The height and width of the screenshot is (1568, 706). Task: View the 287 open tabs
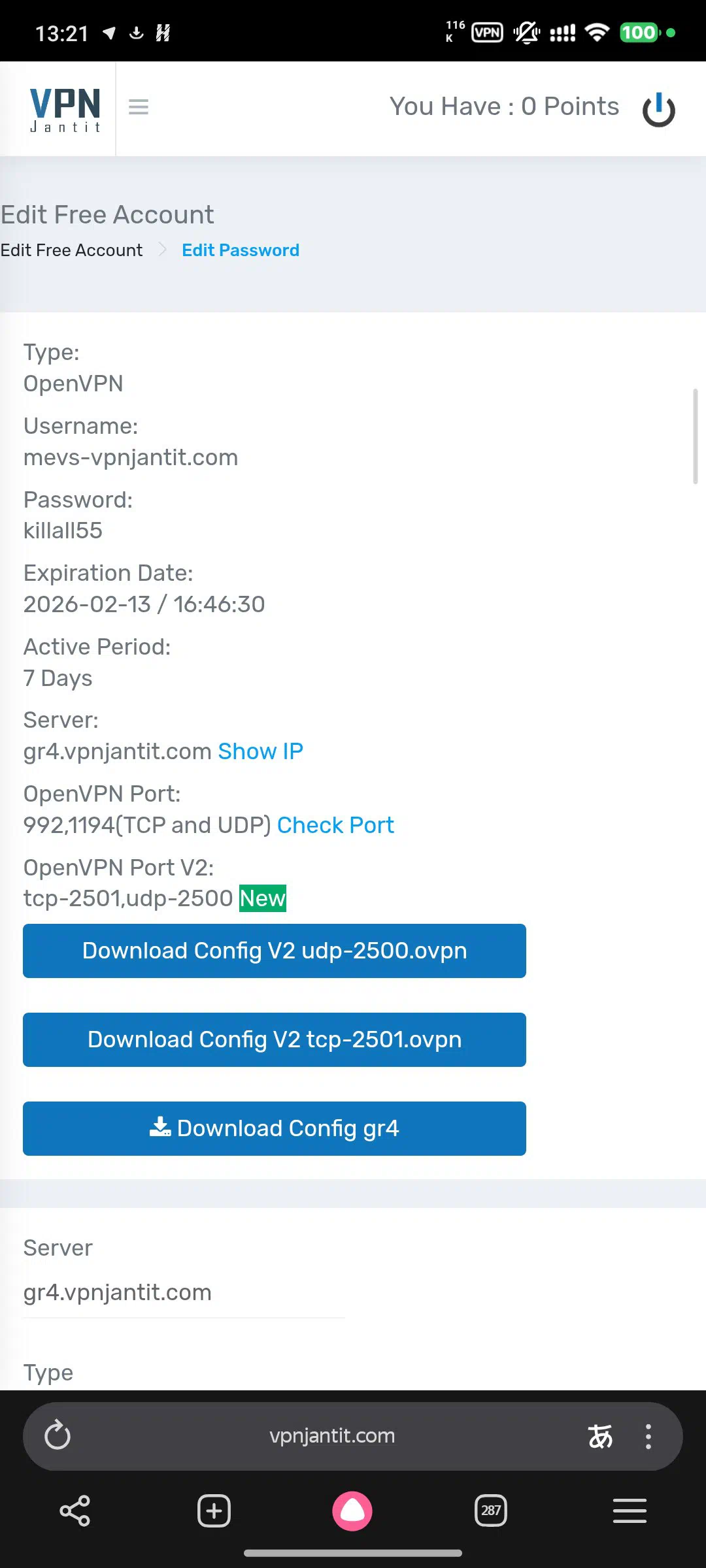point(490,1511)
